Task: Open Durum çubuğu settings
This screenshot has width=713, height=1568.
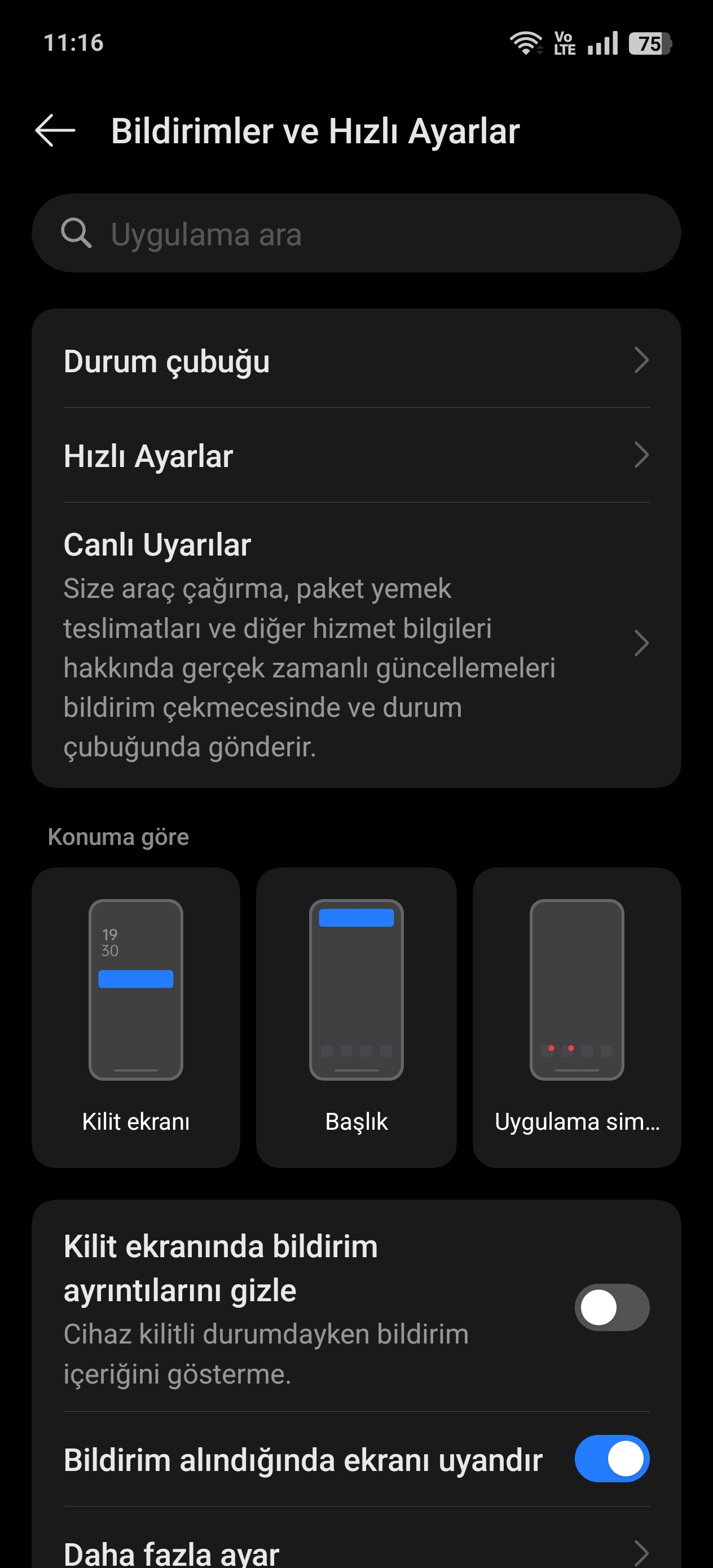Action: point(355,360)
